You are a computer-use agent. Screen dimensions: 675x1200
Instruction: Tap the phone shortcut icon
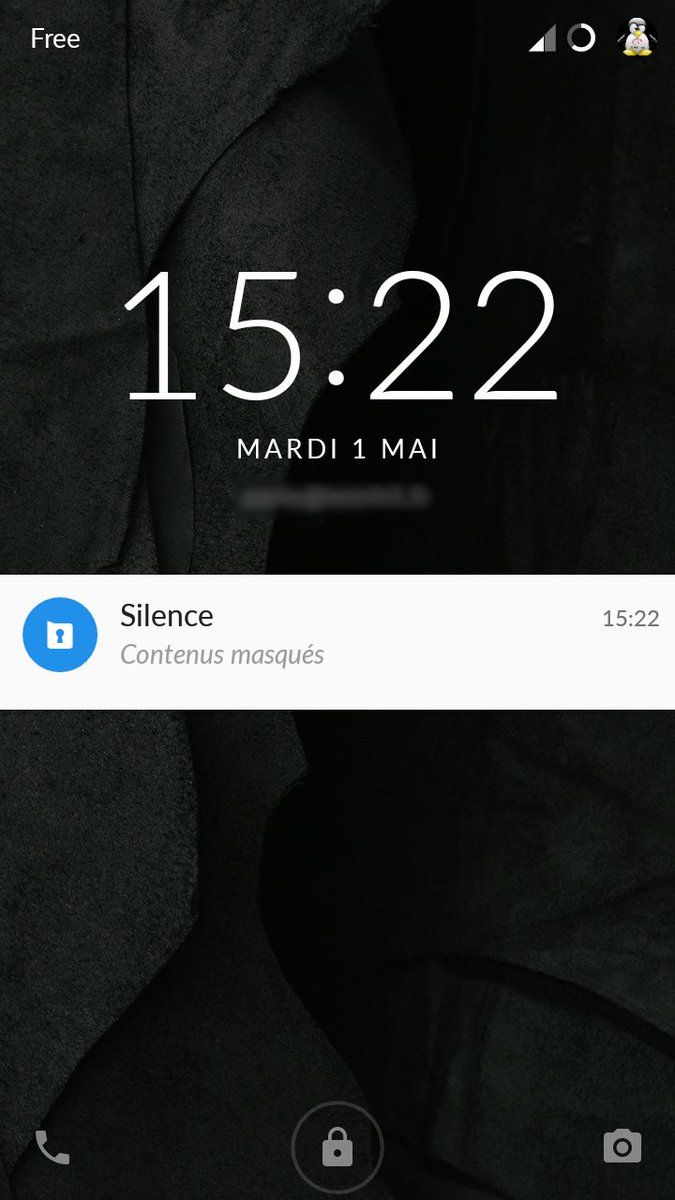pyautogui.click(x=52, y=1147)
